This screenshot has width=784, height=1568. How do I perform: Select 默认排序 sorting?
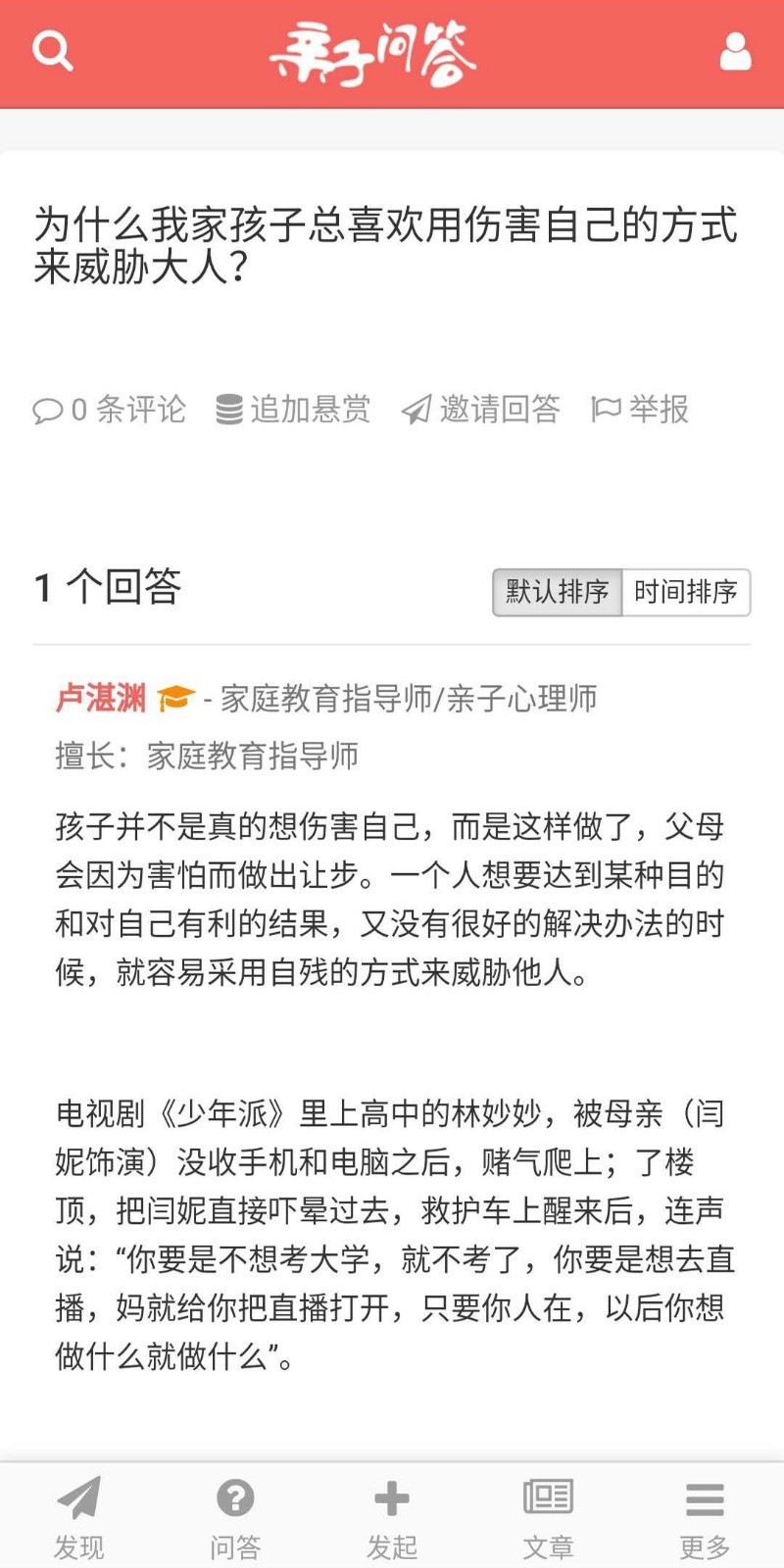click(x=558, y=592)
